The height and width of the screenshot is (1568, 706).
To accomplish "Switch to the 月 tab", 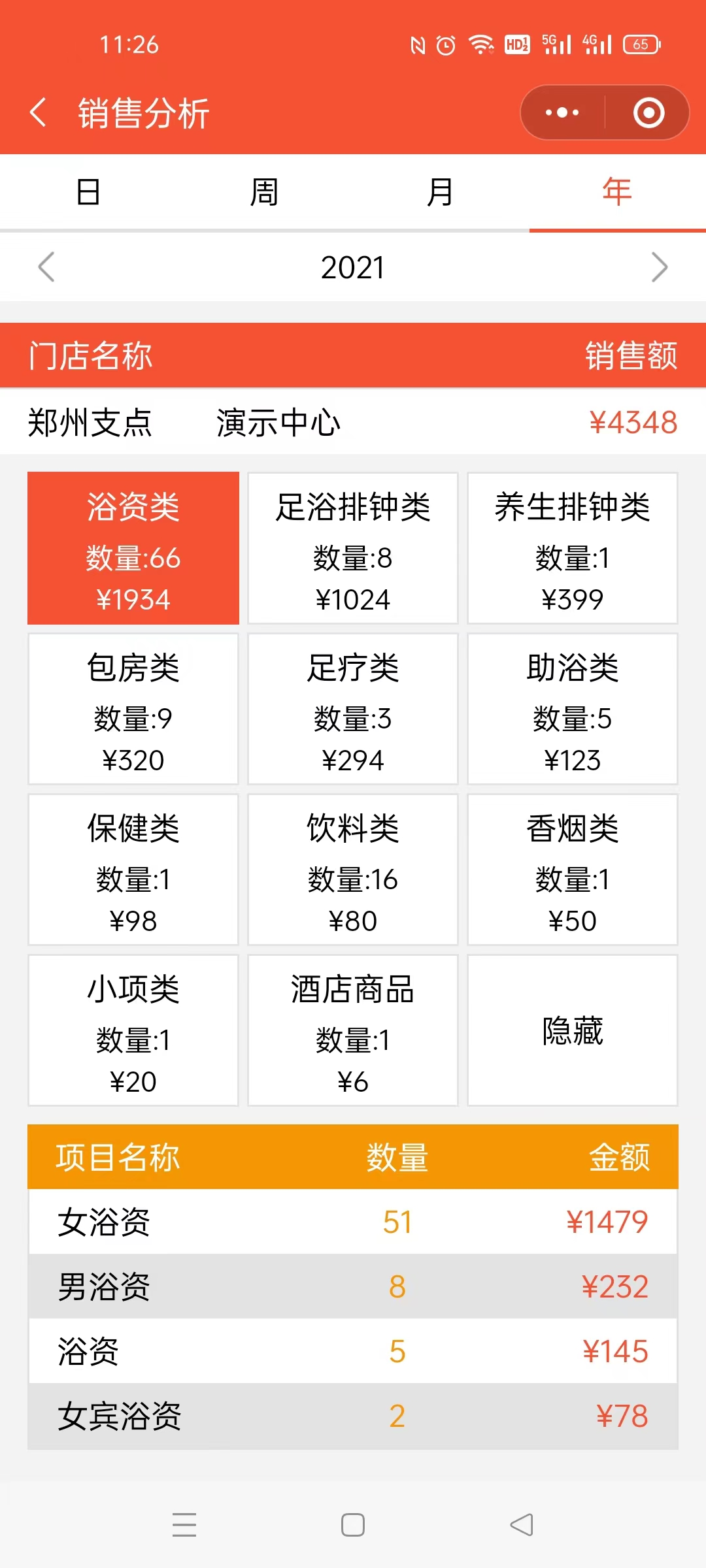I will tap(440, 192).
